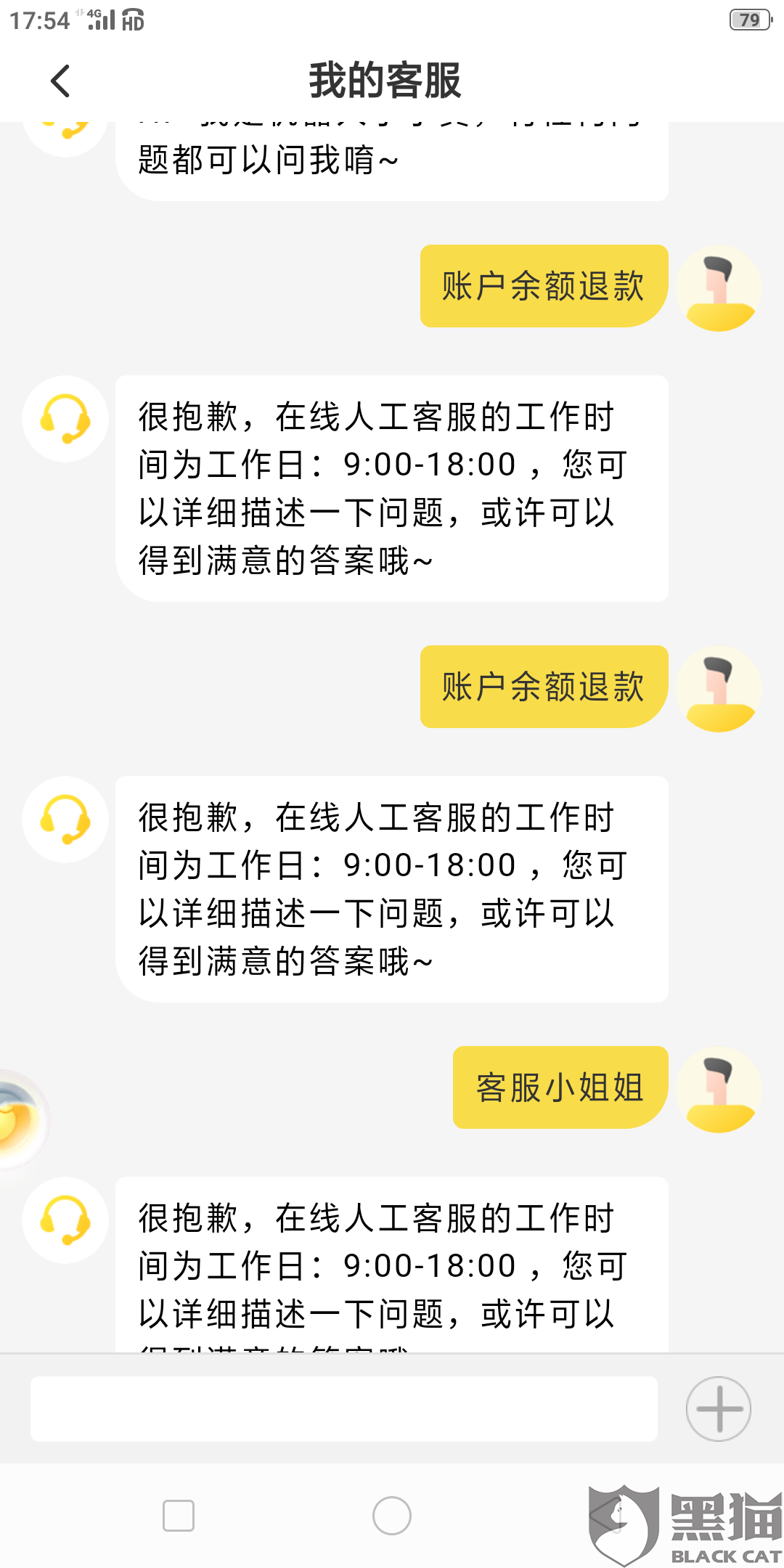Viewport: 784px width, 1568px height.
Task: Go back from 我的客服 chat
Action: [x=61, y=81]
